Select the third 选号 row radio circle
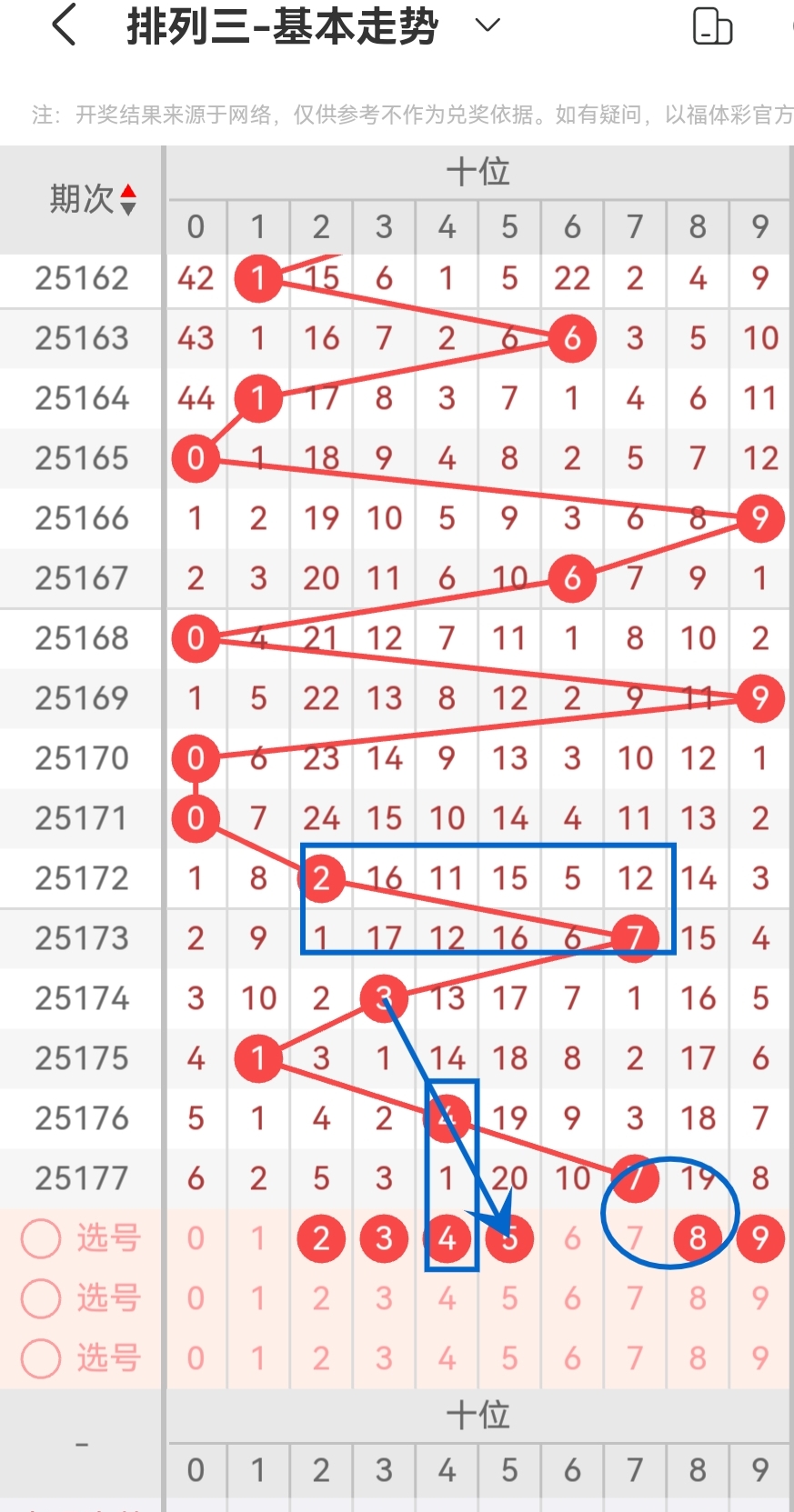 click(x=40, y=1358)
